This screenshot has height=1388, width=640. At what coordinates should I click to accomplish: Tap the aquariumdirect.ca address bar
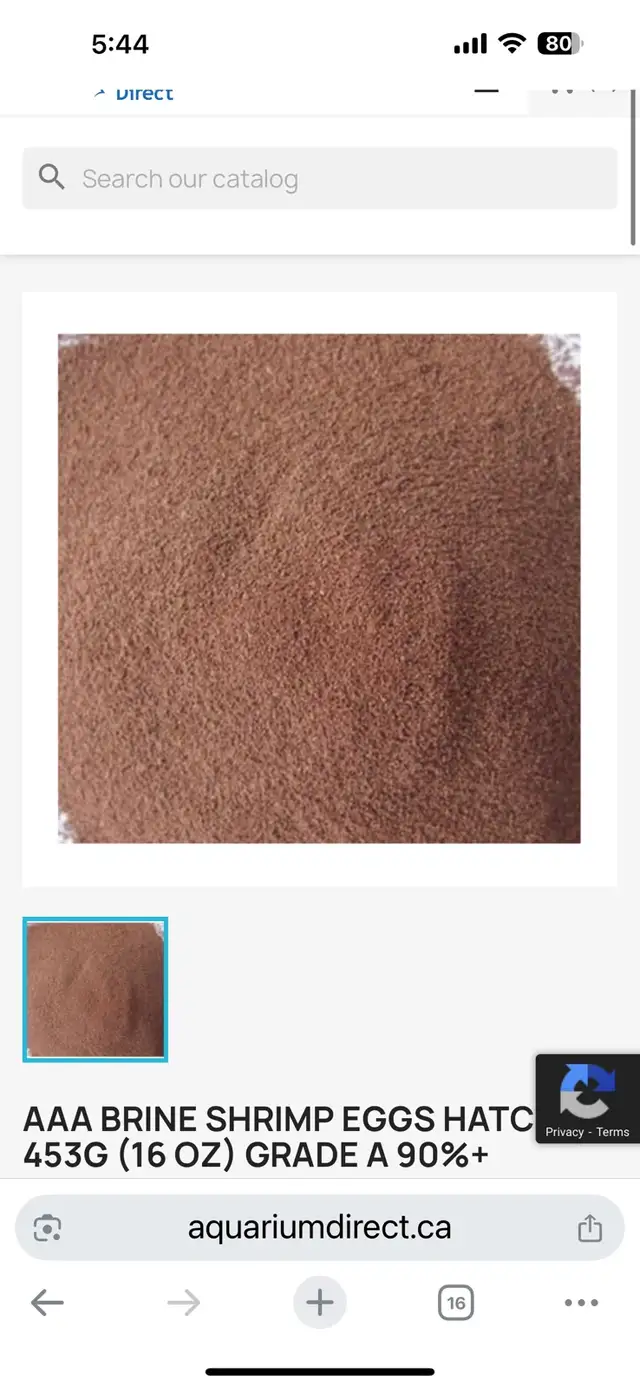320,1227
